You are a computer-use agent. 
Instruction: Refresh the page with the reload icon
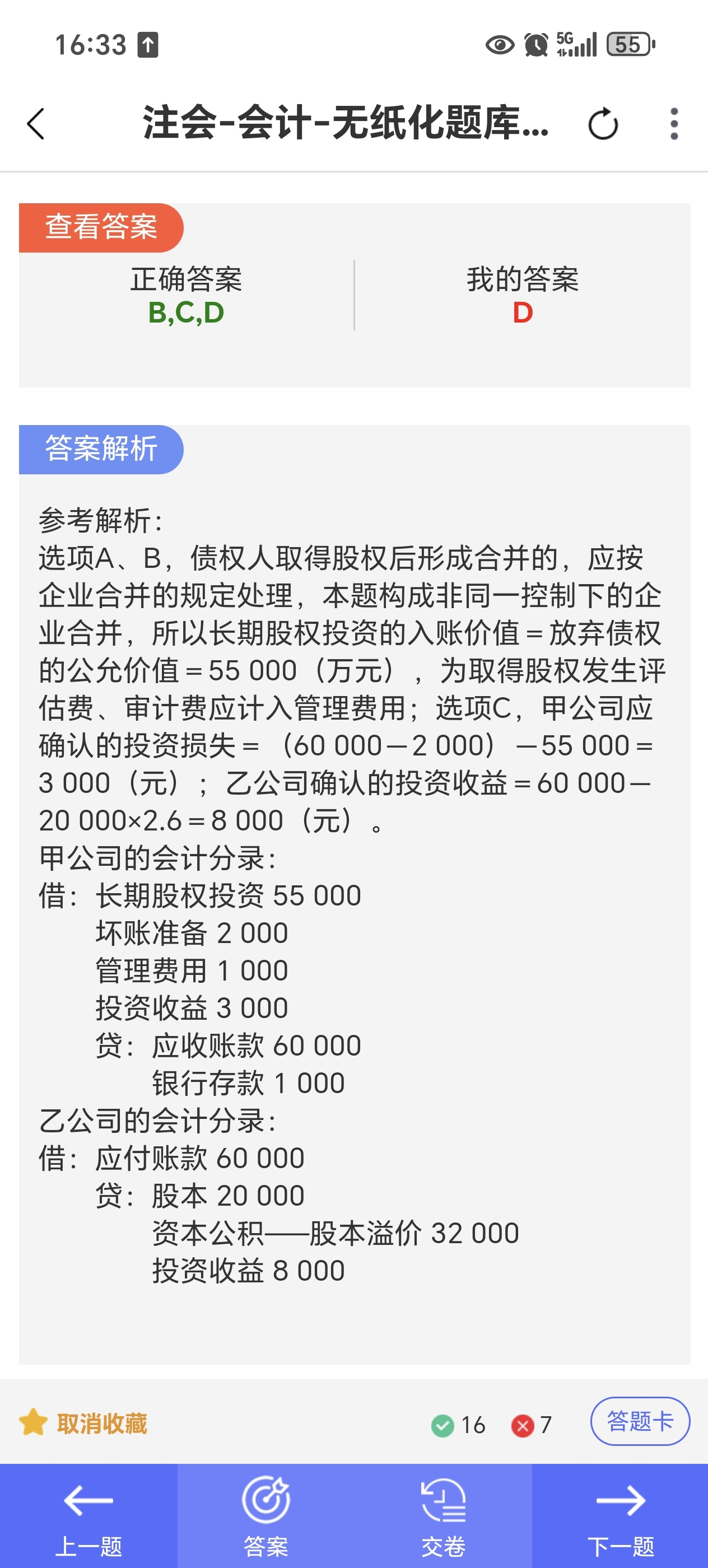[603, 124]
